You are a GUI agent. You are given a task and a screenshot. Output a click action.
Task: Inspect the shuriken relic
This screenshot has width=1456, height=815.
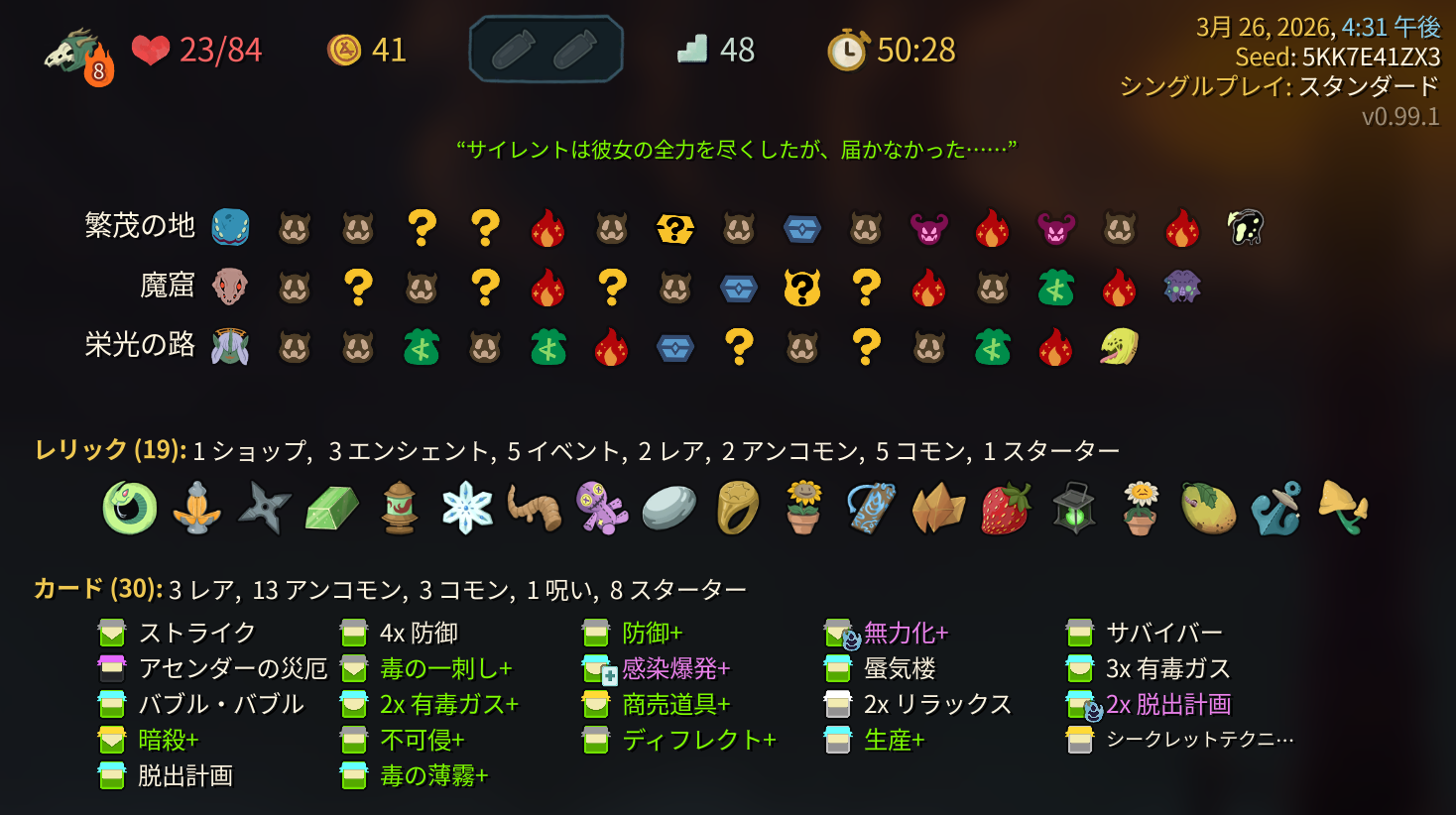pyautogui.click(x=265, y=508)
